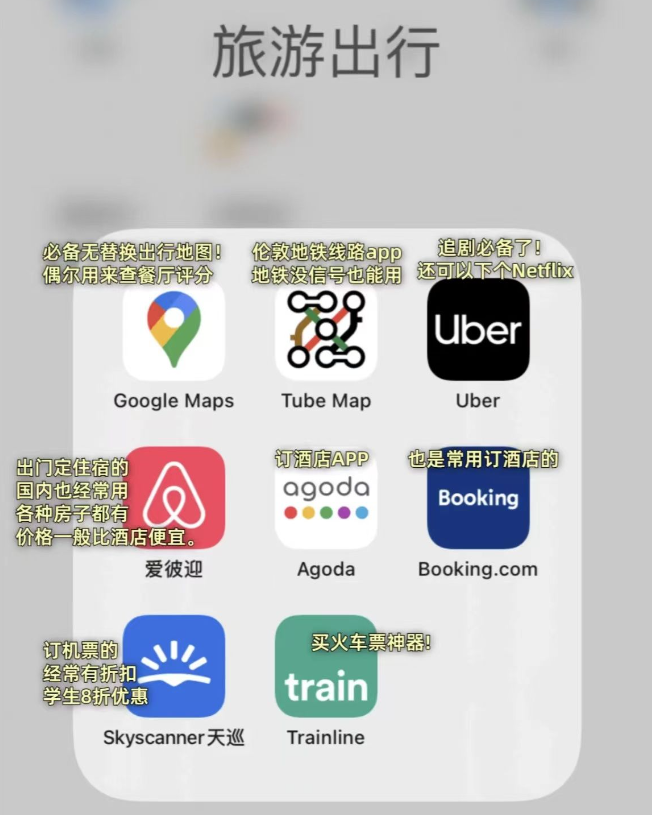Open the Google Maps app

pyautogui.click(x=173, y=330)
